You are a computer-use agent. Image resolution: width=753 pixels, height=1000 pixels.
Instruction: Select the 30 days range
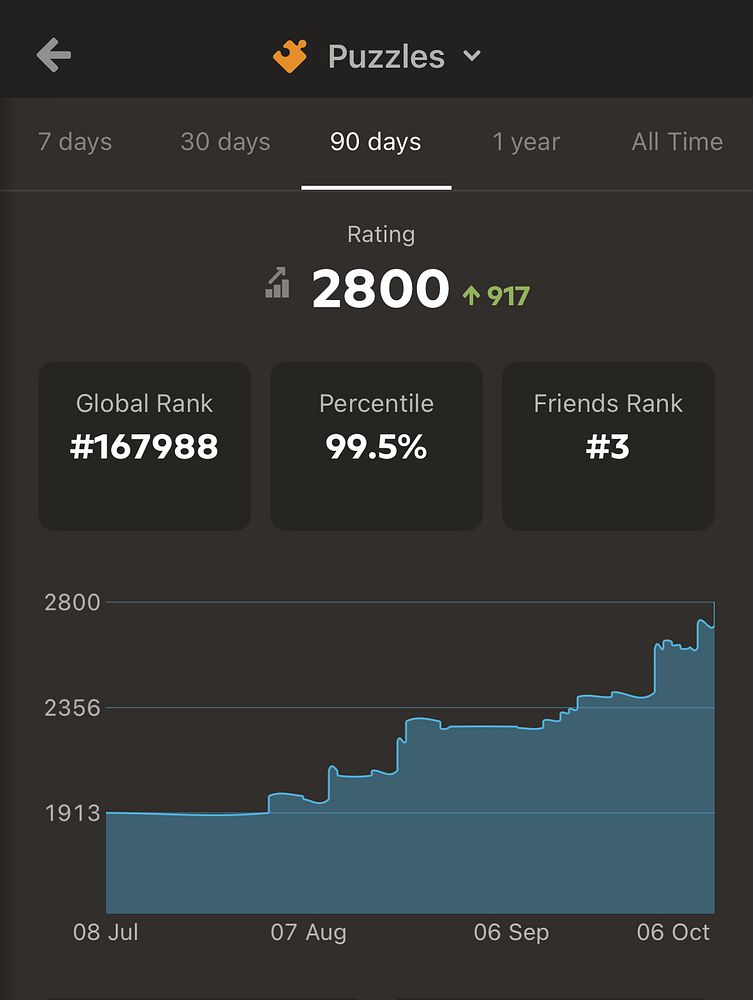pyautogui.click(x=225, y=142)
